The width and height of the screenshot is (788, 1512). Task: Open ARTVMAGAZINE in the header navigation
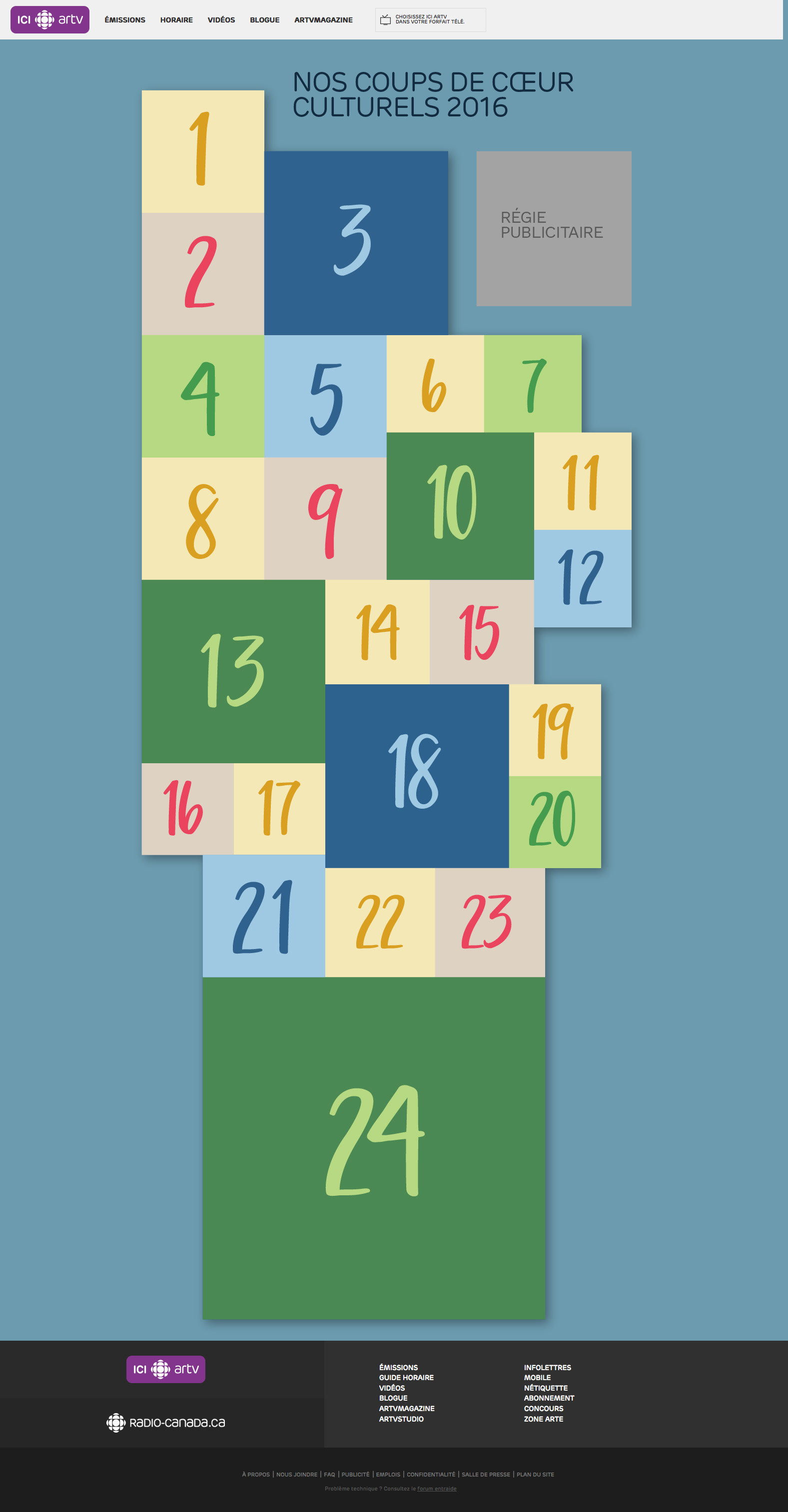(x=323, y=20)
